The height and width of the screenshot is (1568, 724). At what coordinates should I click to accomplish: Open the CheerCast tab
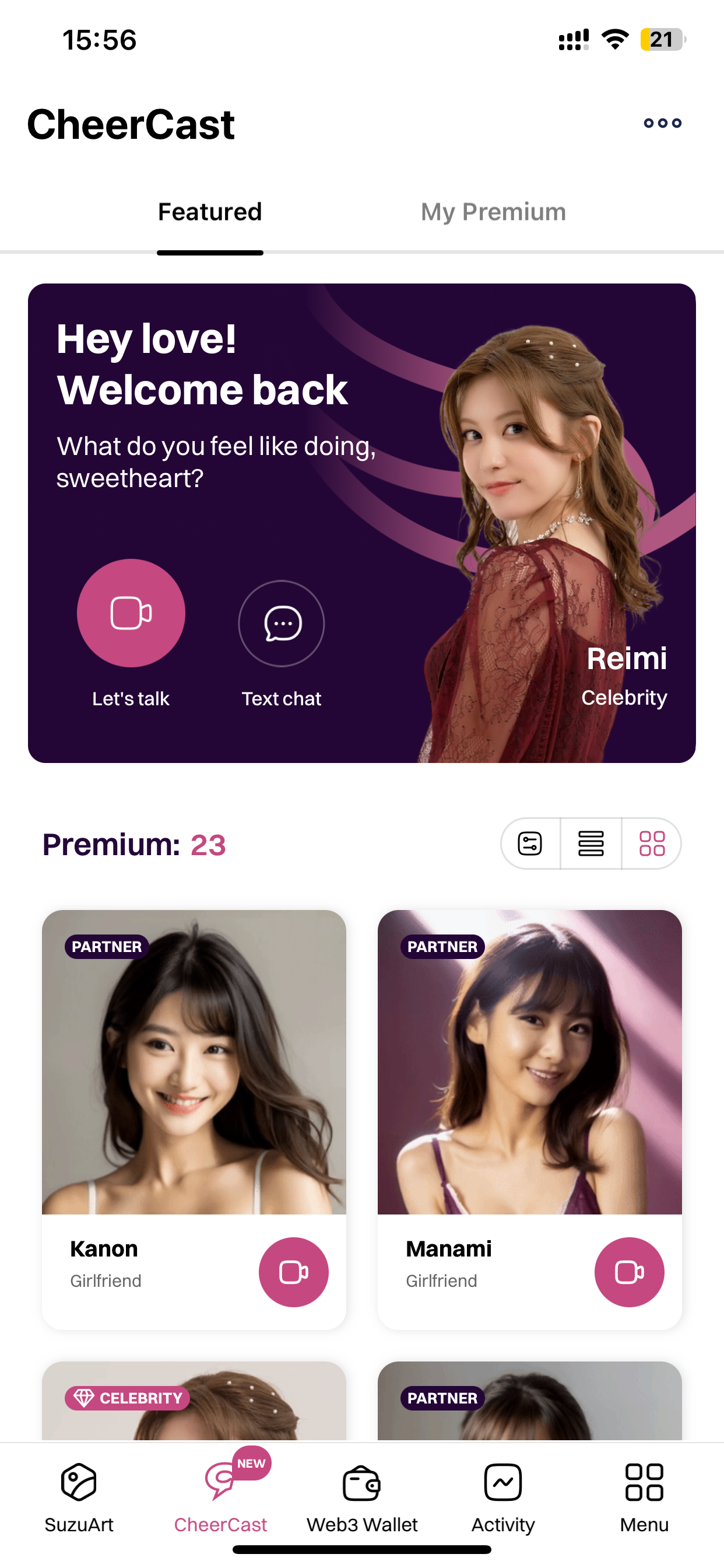(x=220, y=1496)
